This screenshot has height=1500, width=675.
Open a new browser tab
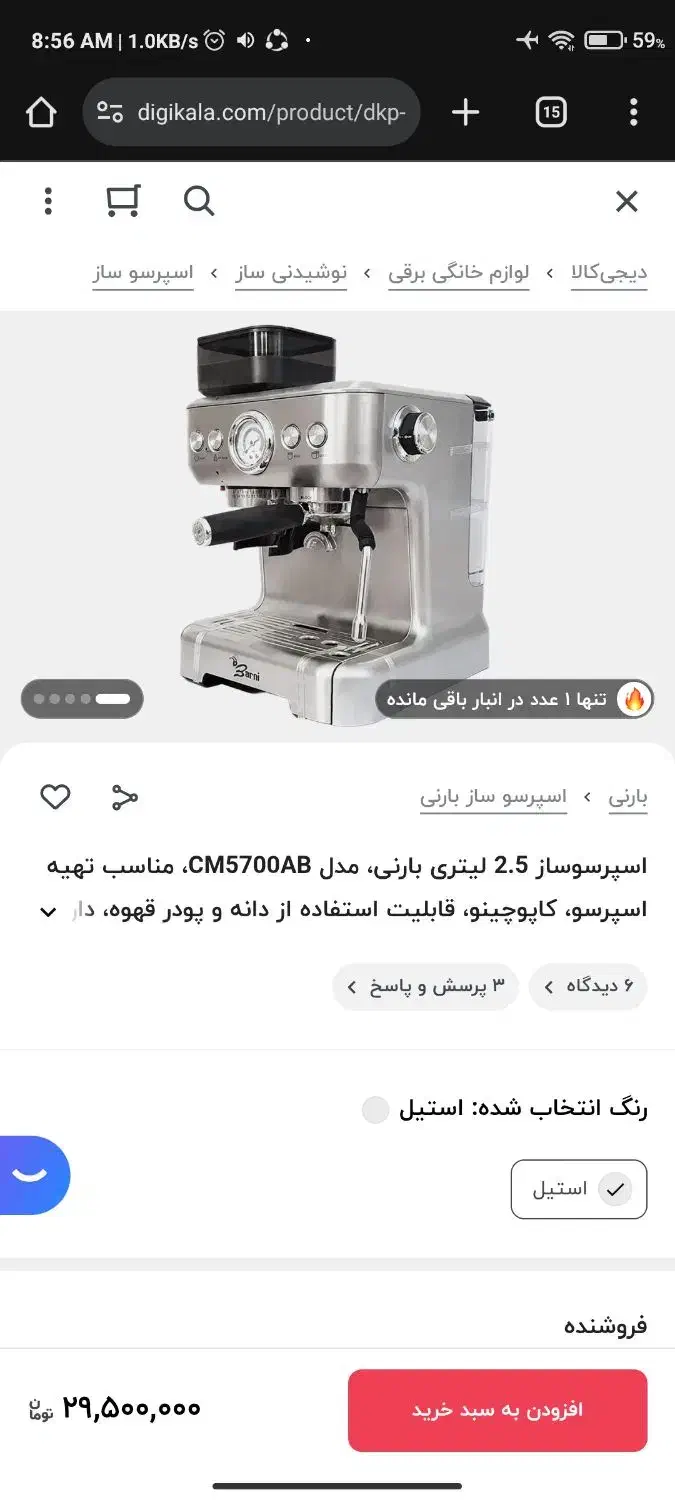tap(465, 113)
